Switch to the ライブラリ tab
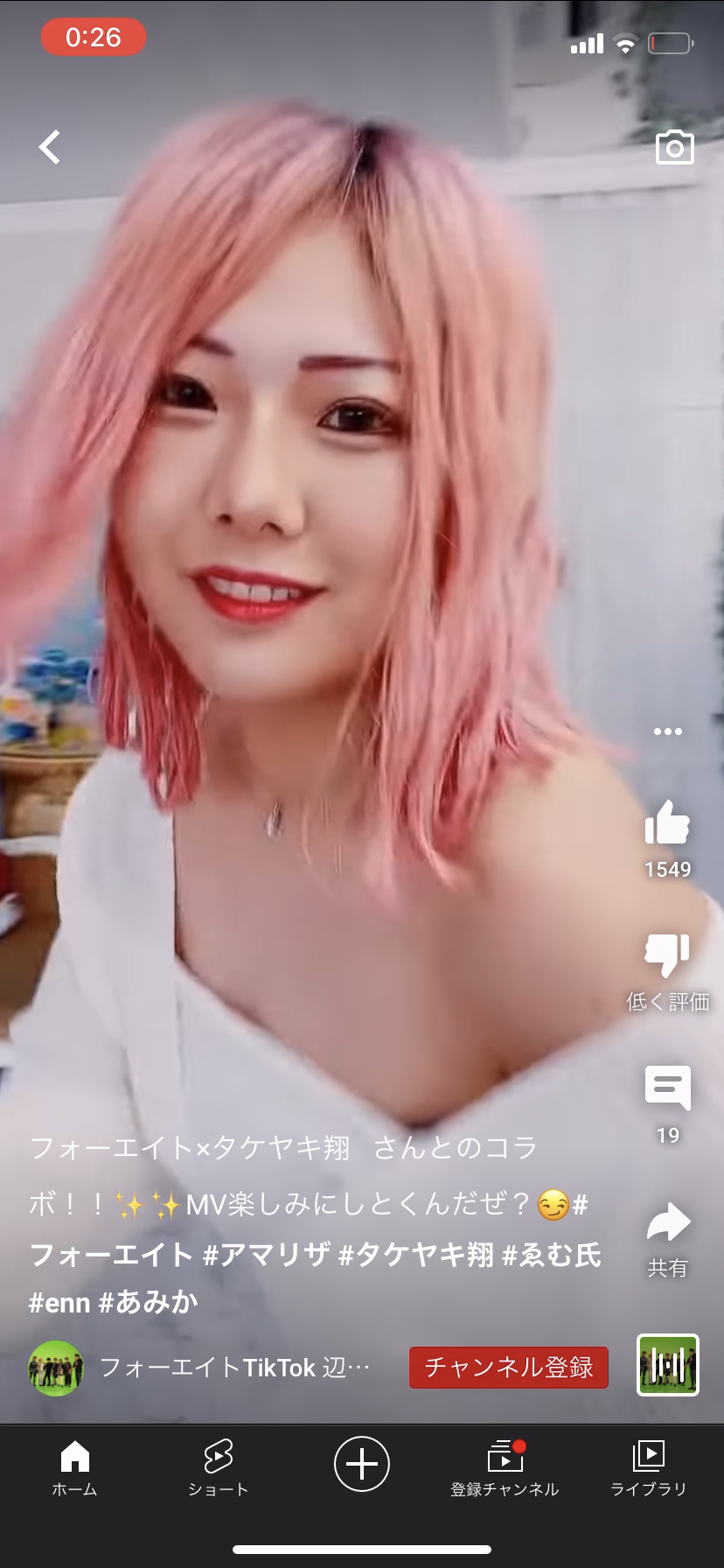Image resolution: width=724 pixels, height=1568 pixels. 648,1466
